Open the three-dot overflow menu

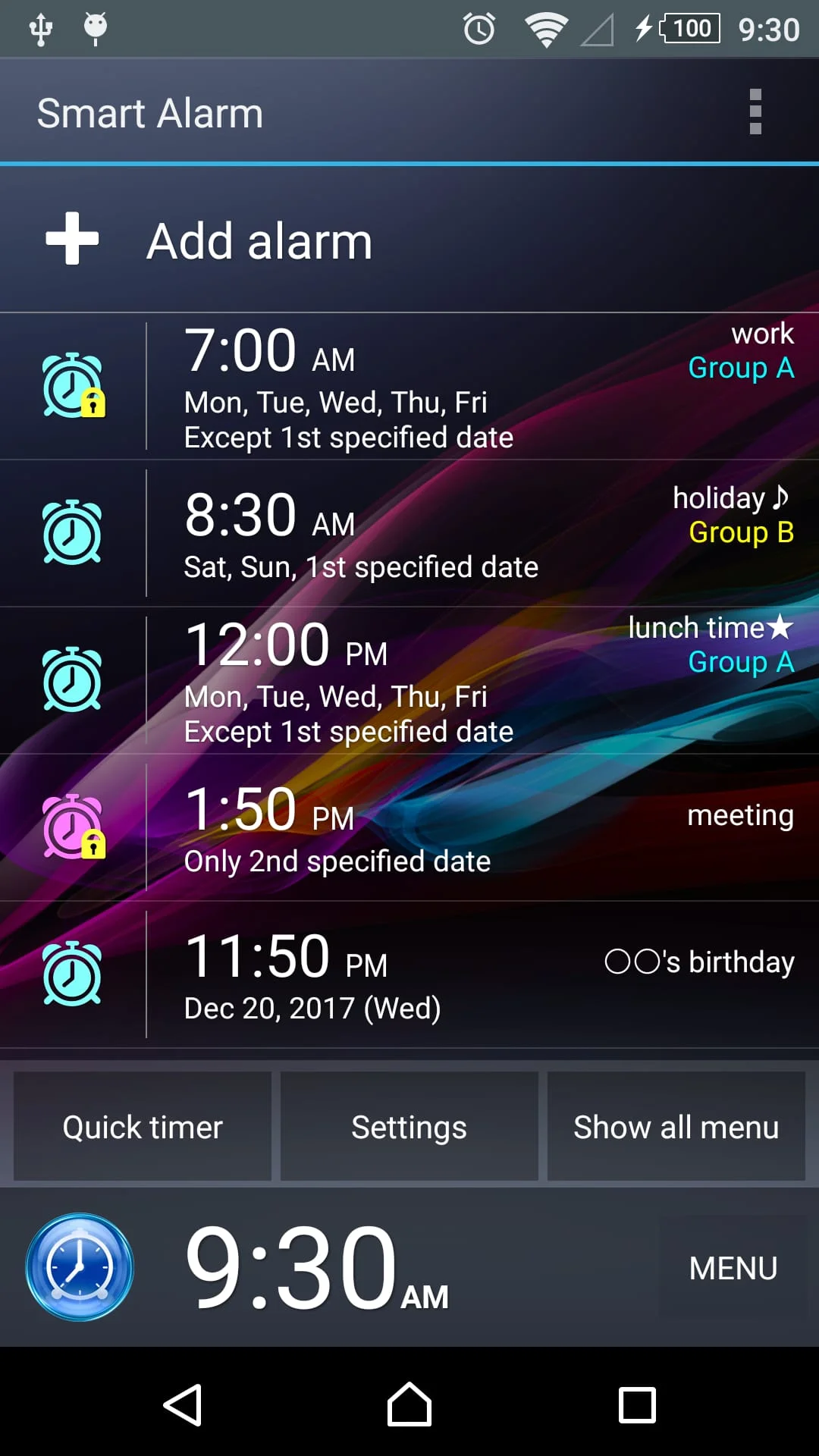point(755,111)
